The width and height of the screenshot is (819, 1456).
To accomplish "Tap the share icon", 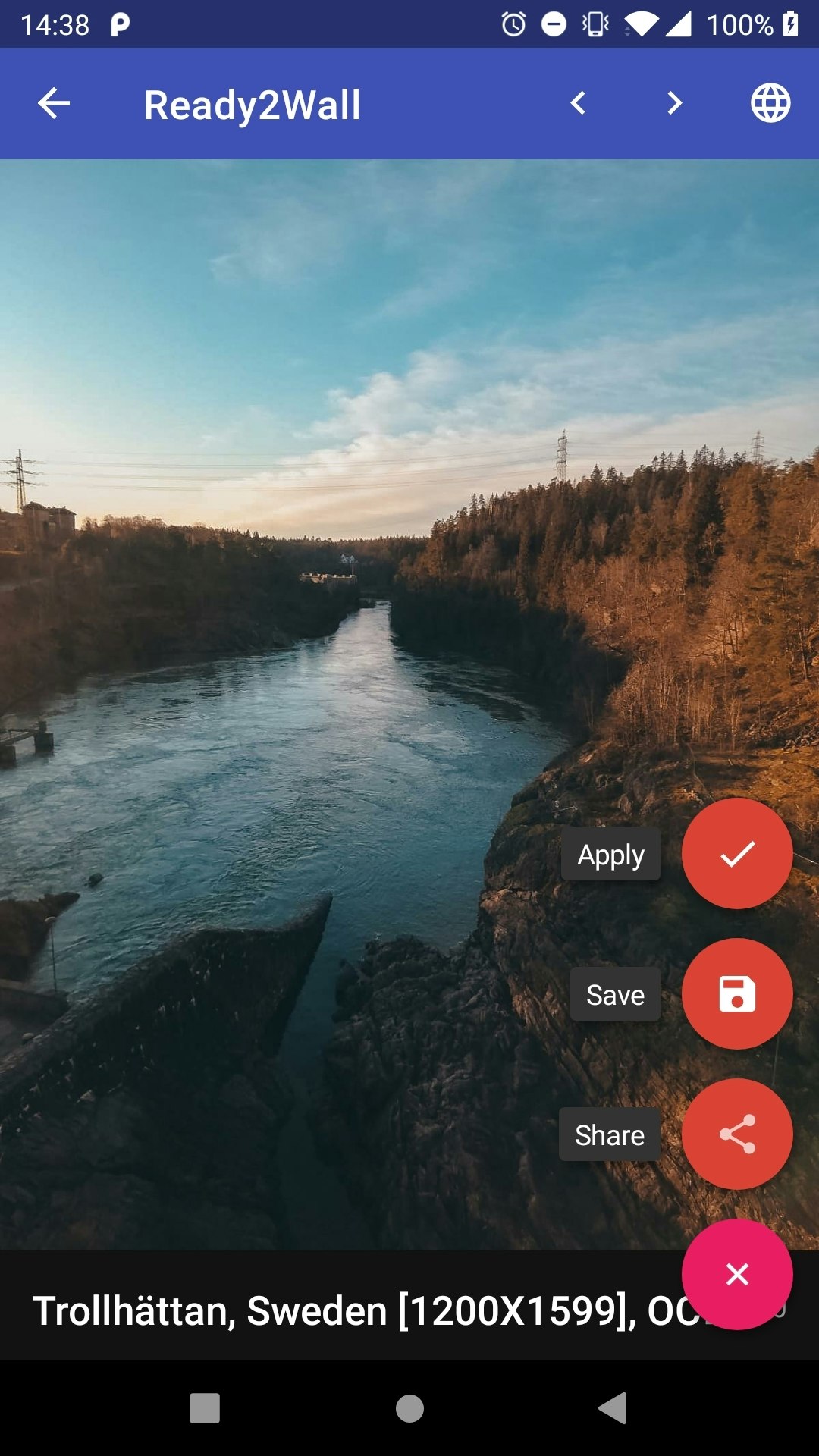I will click(736, 1134).
